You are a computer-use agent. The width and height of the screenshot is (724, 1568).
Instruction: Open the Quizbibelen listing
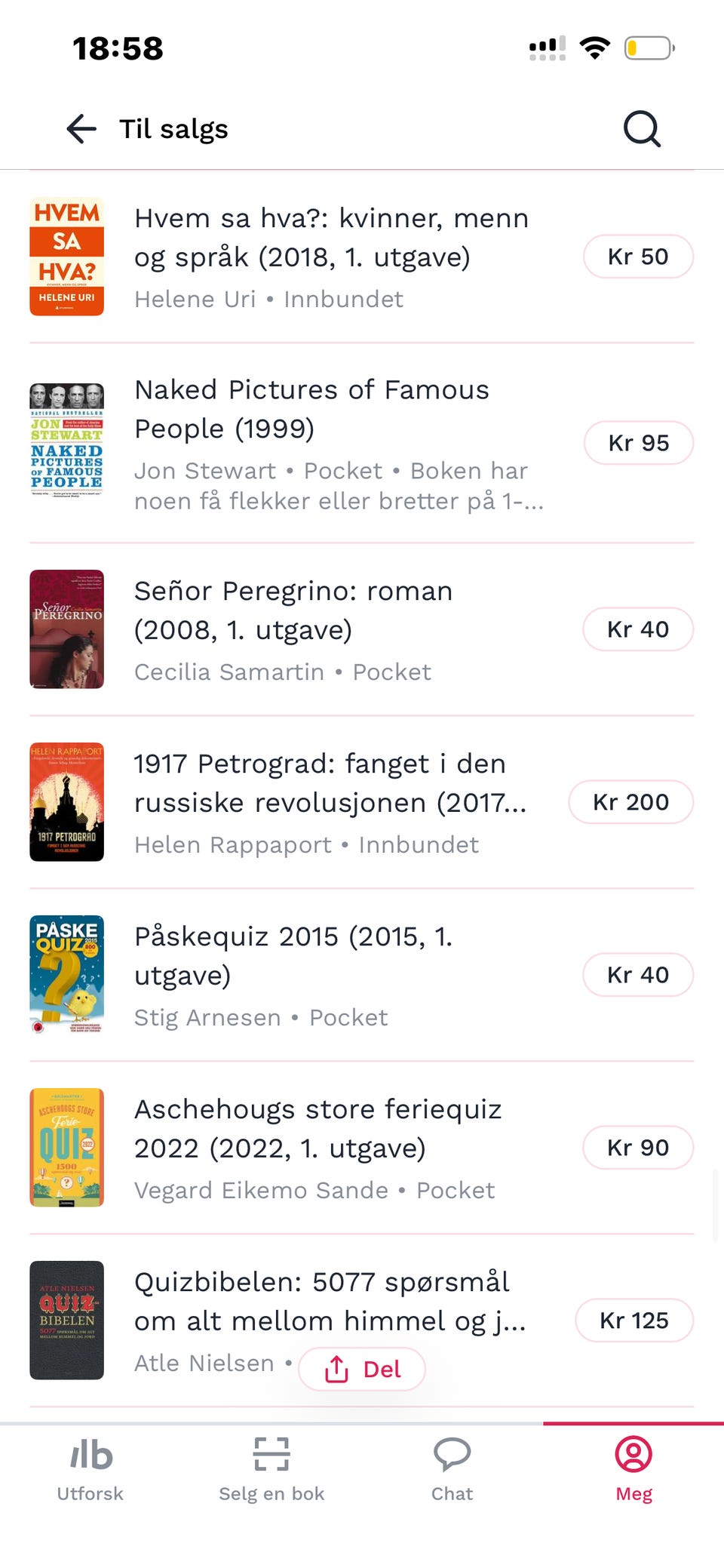(x=362, y=1321)
